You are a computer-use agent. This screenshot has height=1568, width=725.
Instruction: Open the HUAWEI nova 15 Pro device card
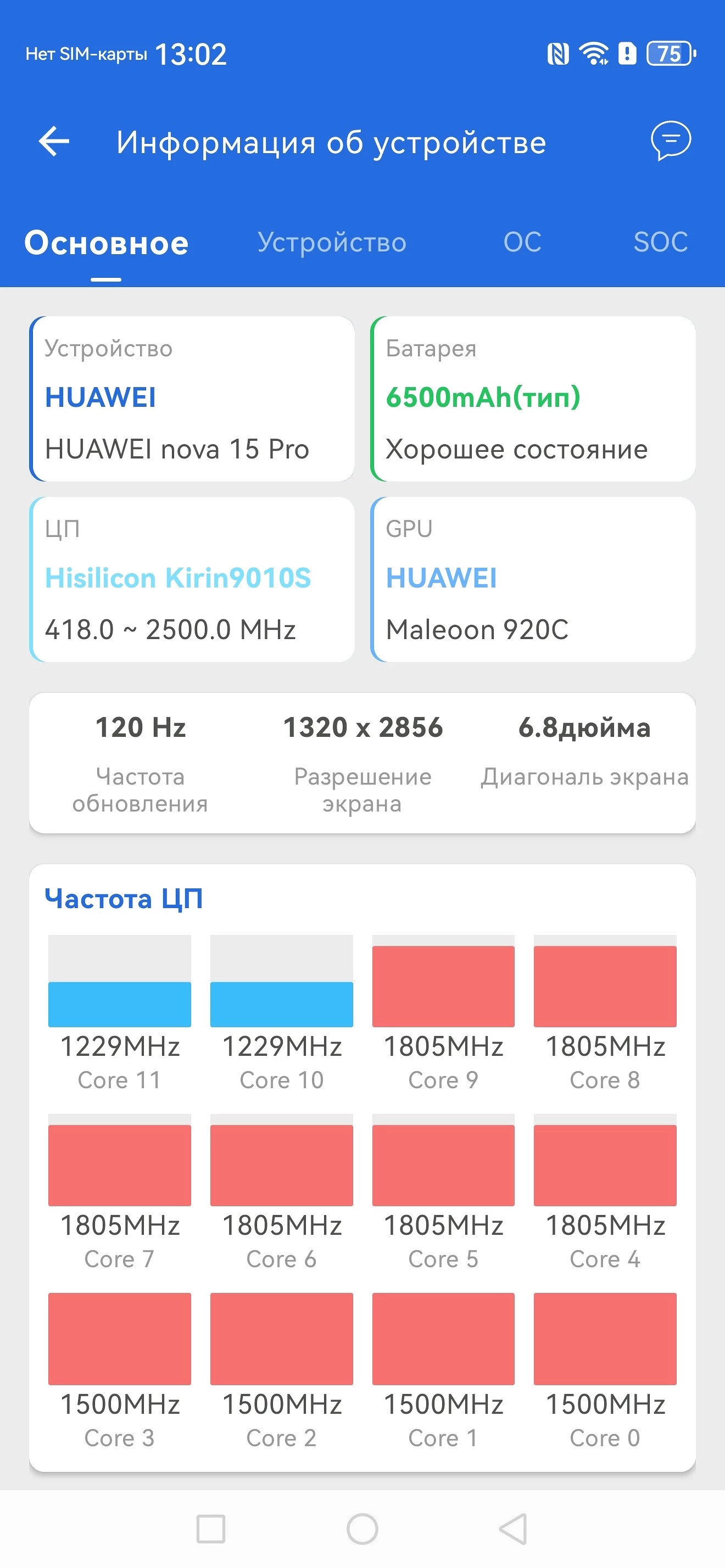(x=192, y=399)
